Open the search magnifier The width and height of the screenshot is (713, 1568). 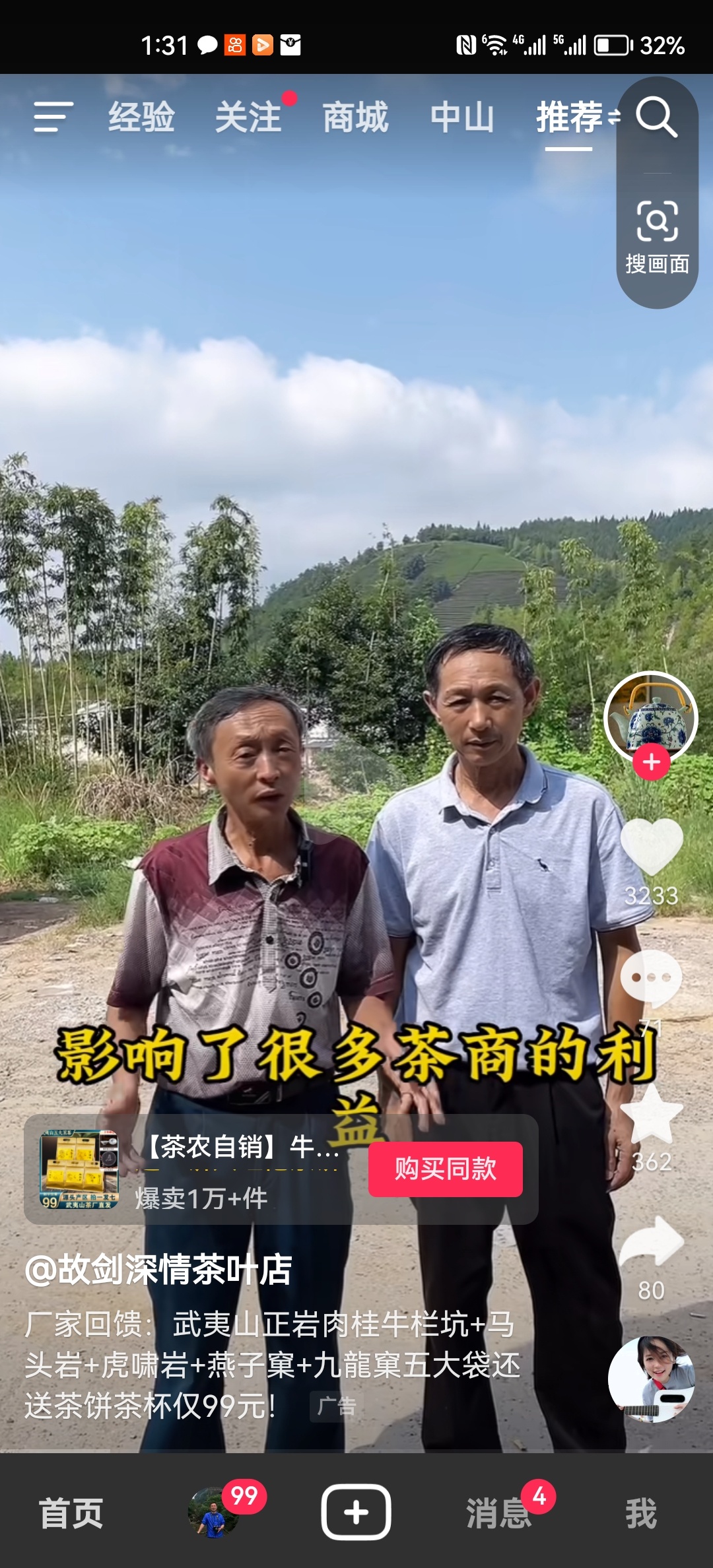(x=656, y=117)
